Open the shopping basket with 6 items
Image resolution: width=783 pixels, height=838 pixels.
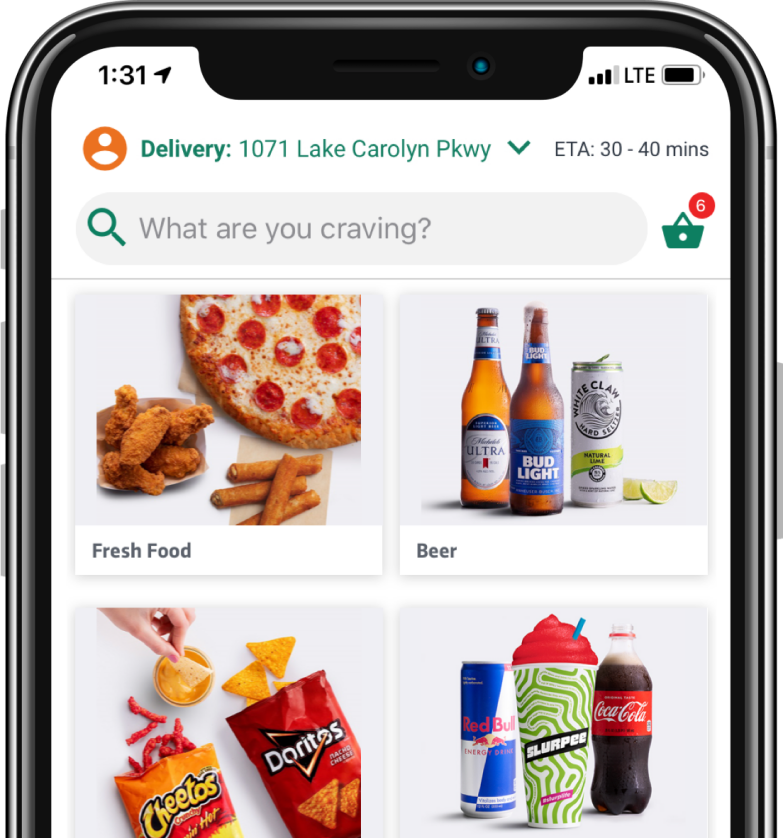pyautogui.click(x=684, y=229)
